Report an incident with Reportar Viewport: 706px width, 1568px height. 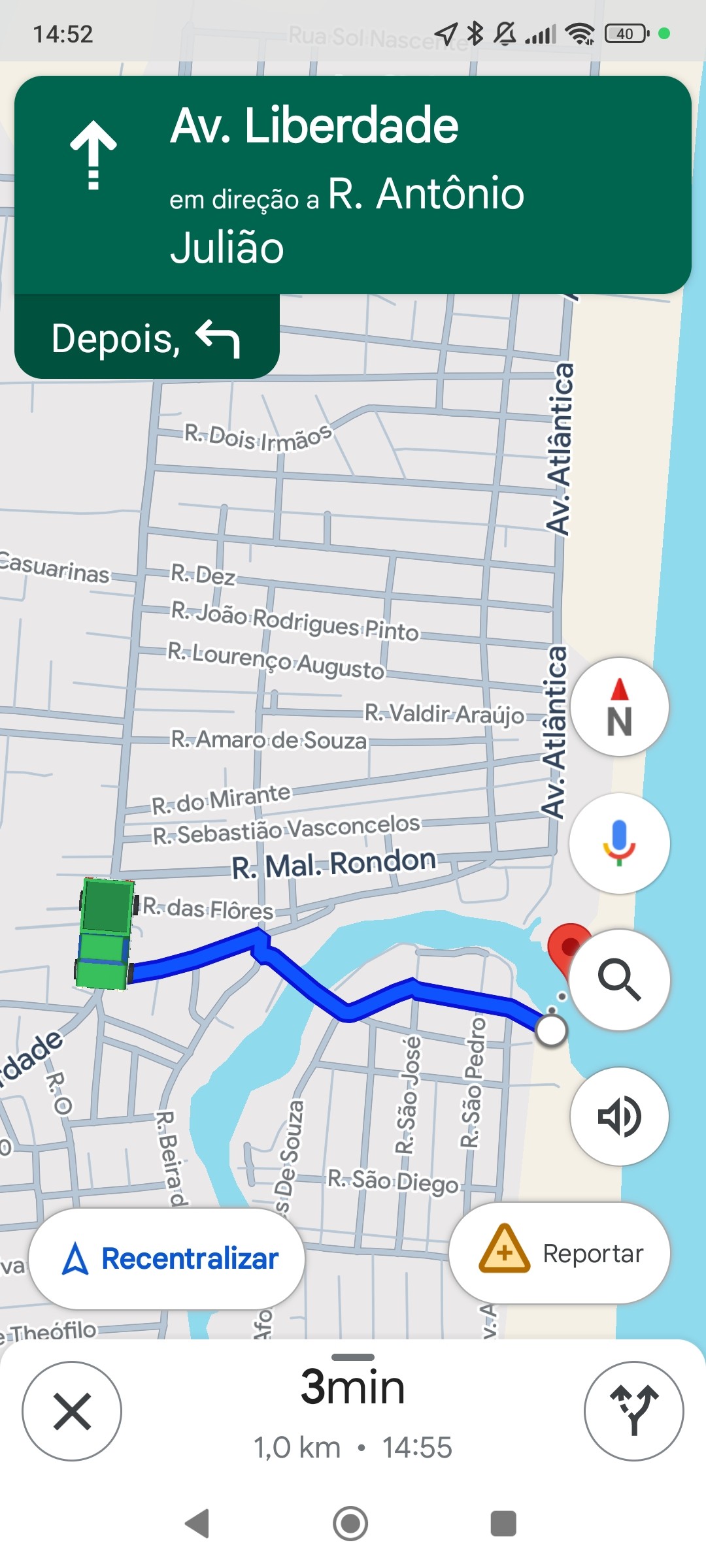click(x=560, y=1253)
